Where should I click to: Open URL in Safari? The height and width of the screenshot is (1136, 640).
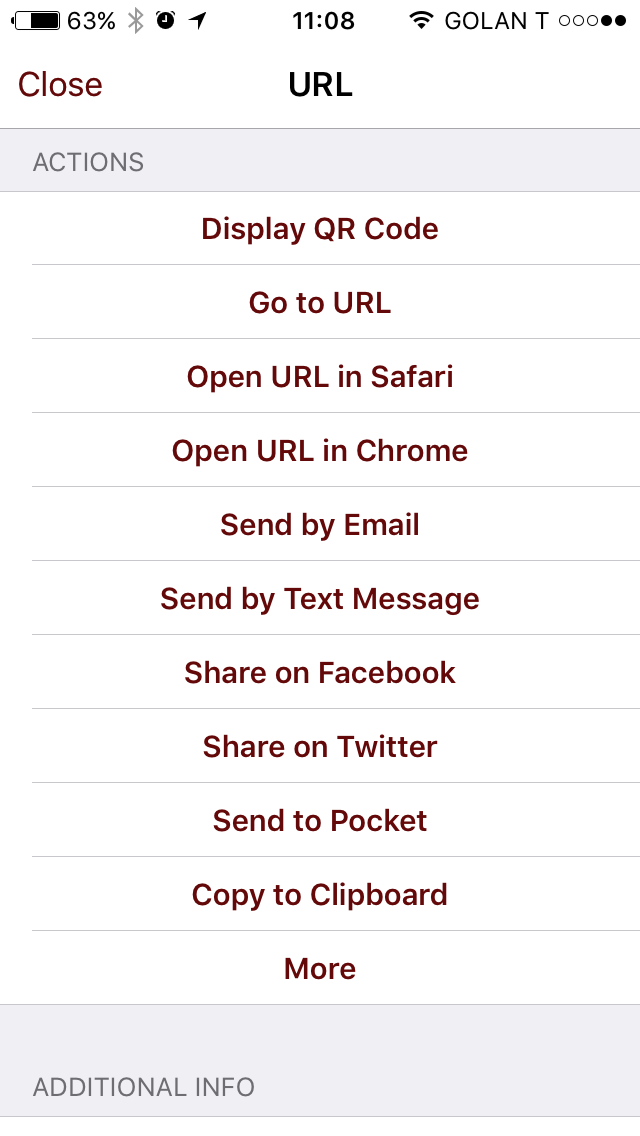(320, 377)
